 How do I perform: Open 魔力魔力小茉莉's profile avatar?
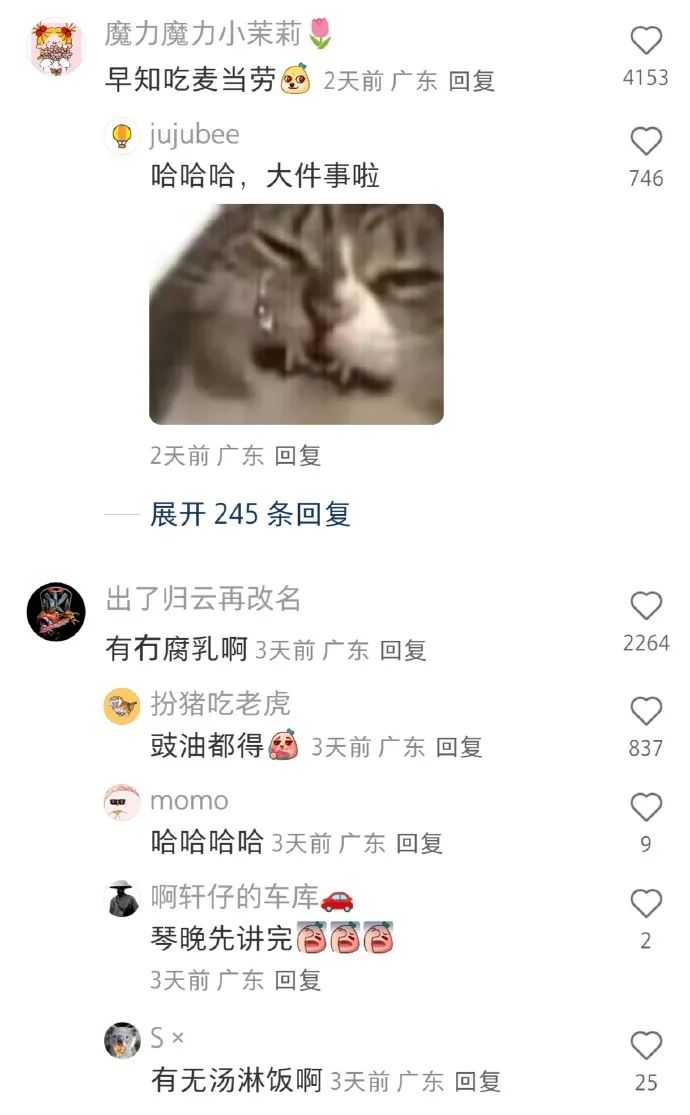[x=56, y=48]
